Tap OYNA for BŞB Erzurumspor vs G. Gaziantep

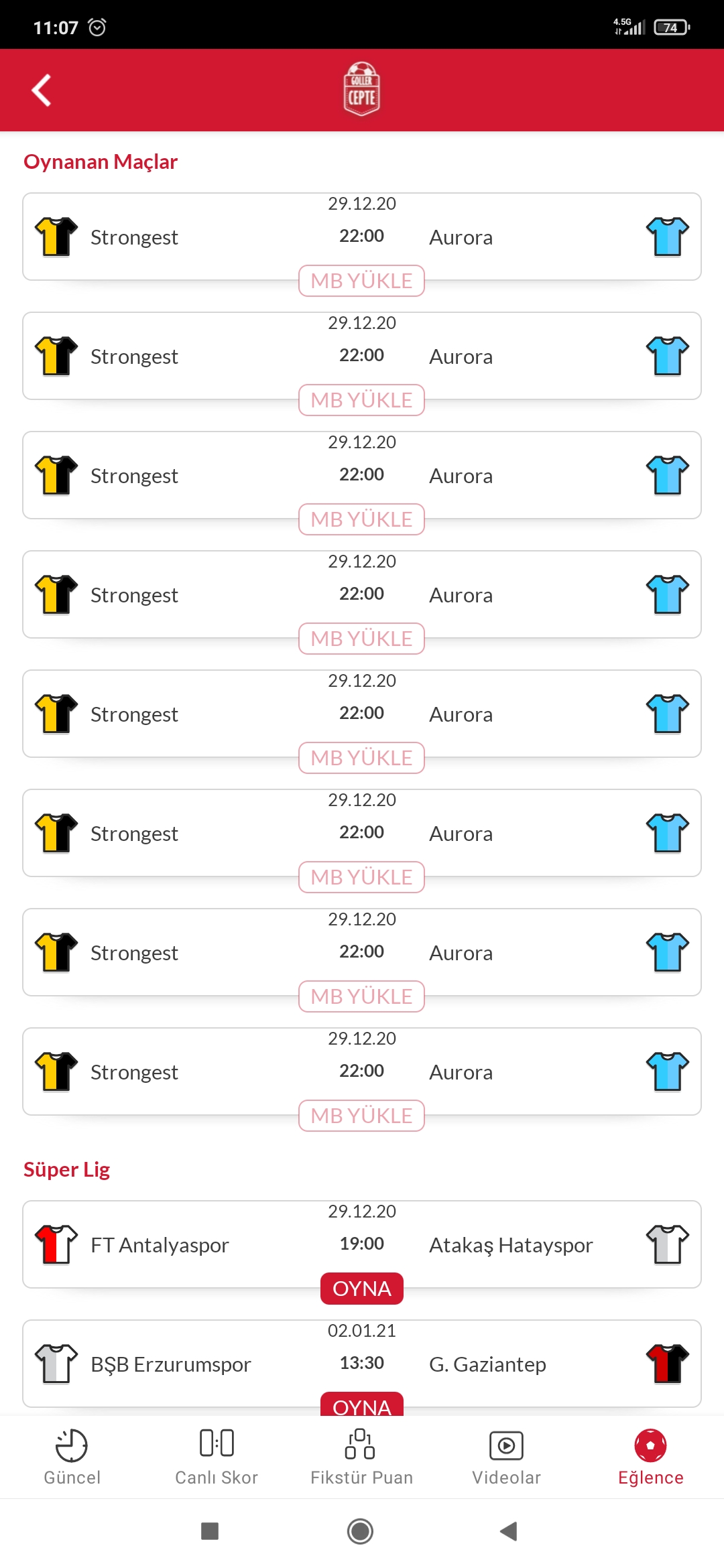[x=362, y=1403]
